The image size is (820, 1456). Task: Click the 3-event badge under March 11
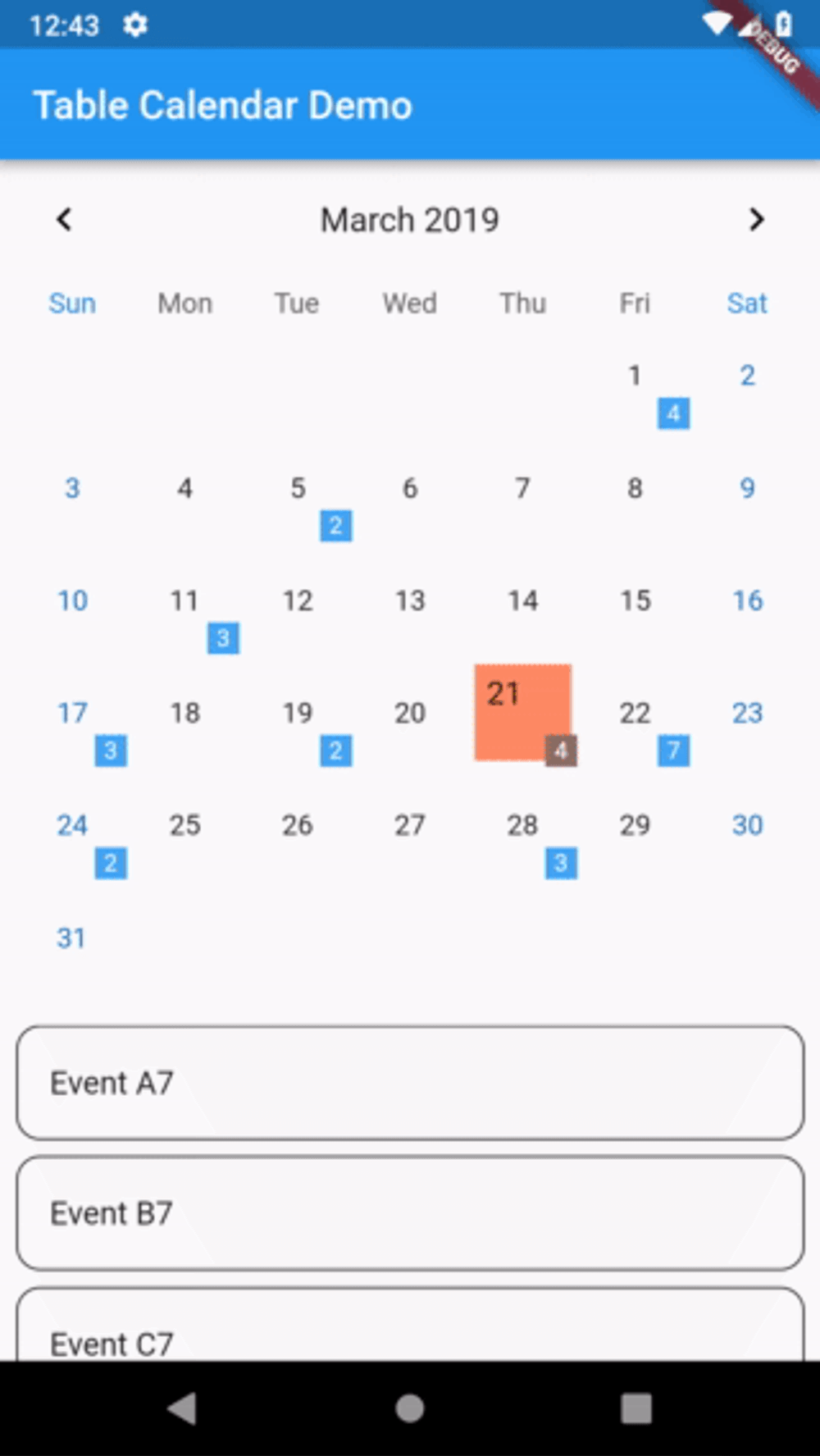click(x=222, y=638)
